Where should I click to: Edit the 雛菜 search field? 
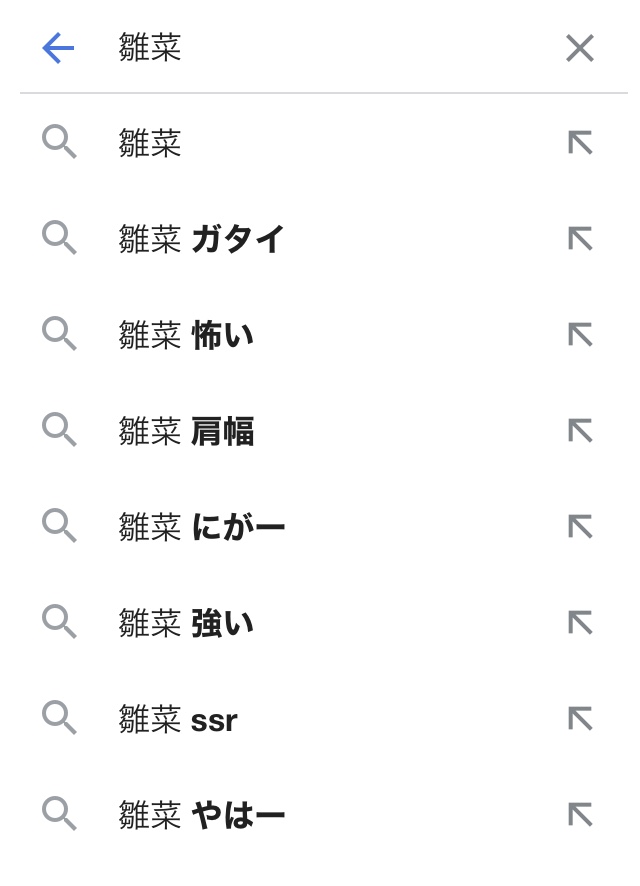pos(300,48)
